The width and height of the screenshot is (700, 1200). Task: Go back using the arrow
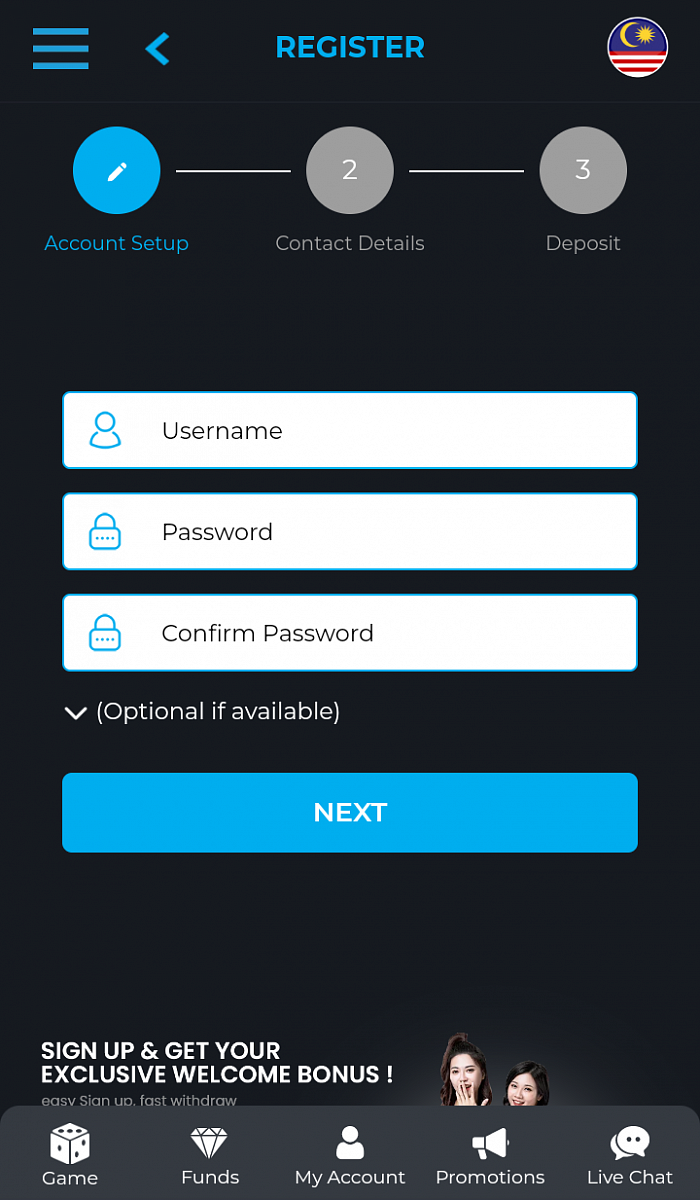click(157, 48)
